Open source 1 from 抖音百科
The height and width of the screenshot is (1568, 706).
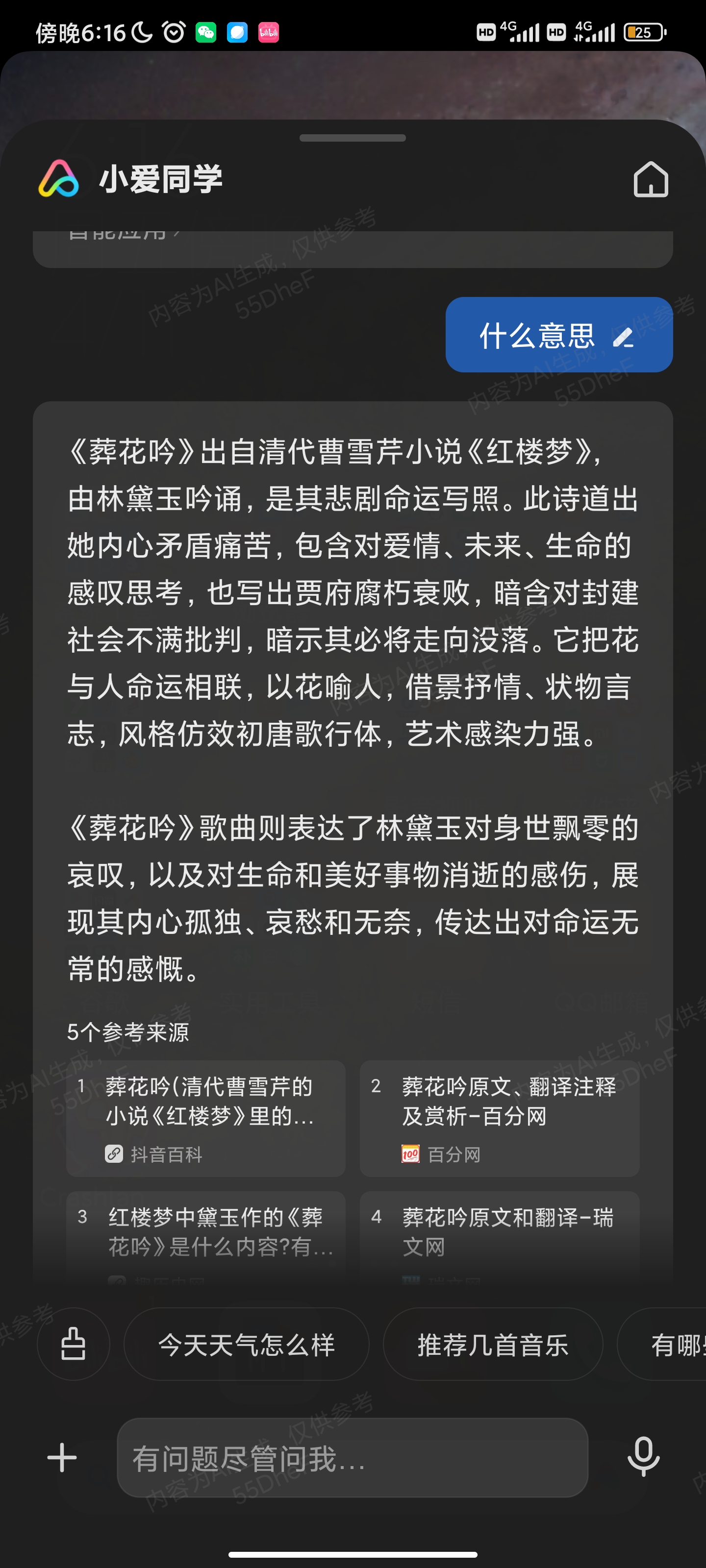point(206,1118)
